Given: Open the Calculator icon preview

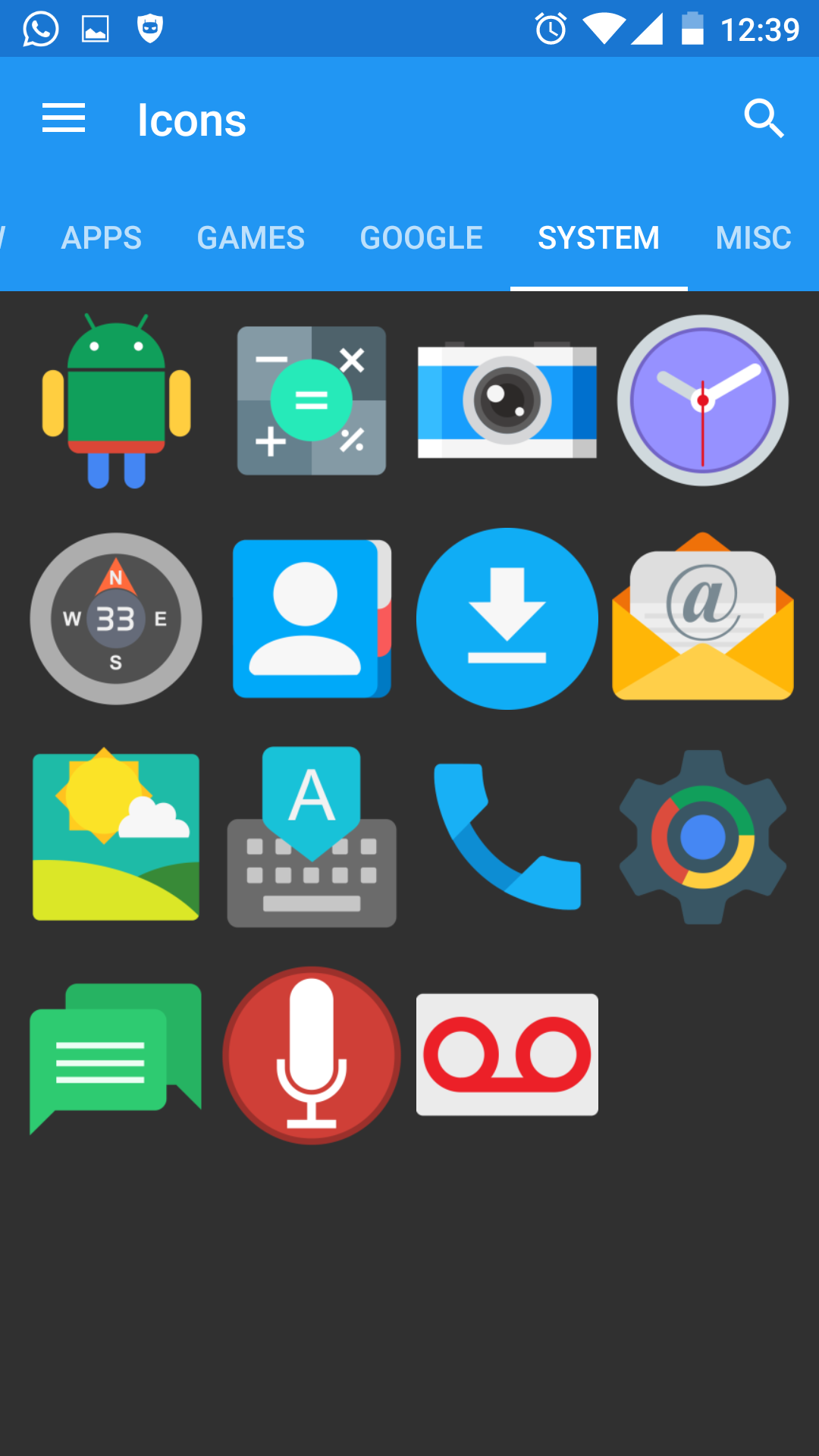Looking at the screenshot, I should 312,400.
